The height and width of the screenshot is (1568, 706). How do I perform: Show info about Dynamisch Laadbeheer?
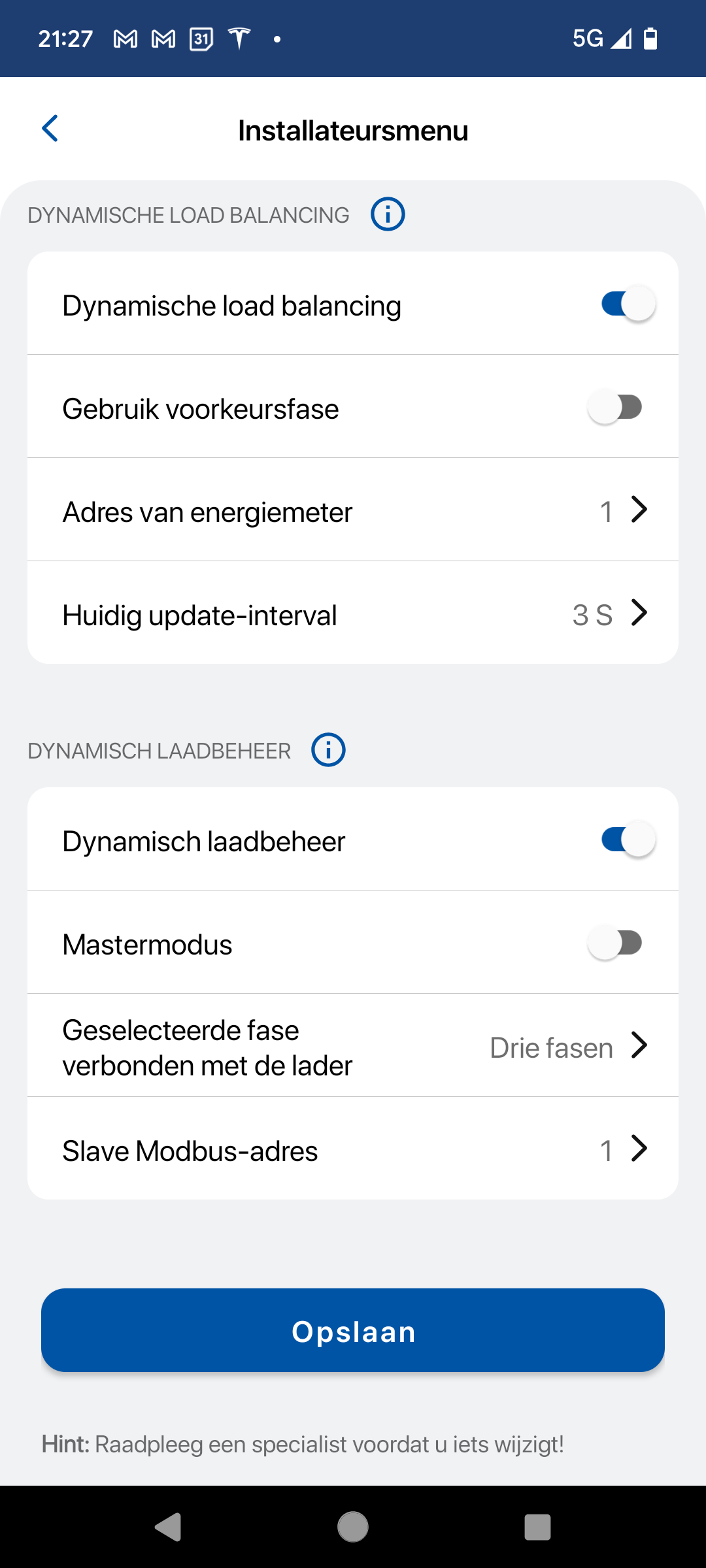(x=328, y=750)
